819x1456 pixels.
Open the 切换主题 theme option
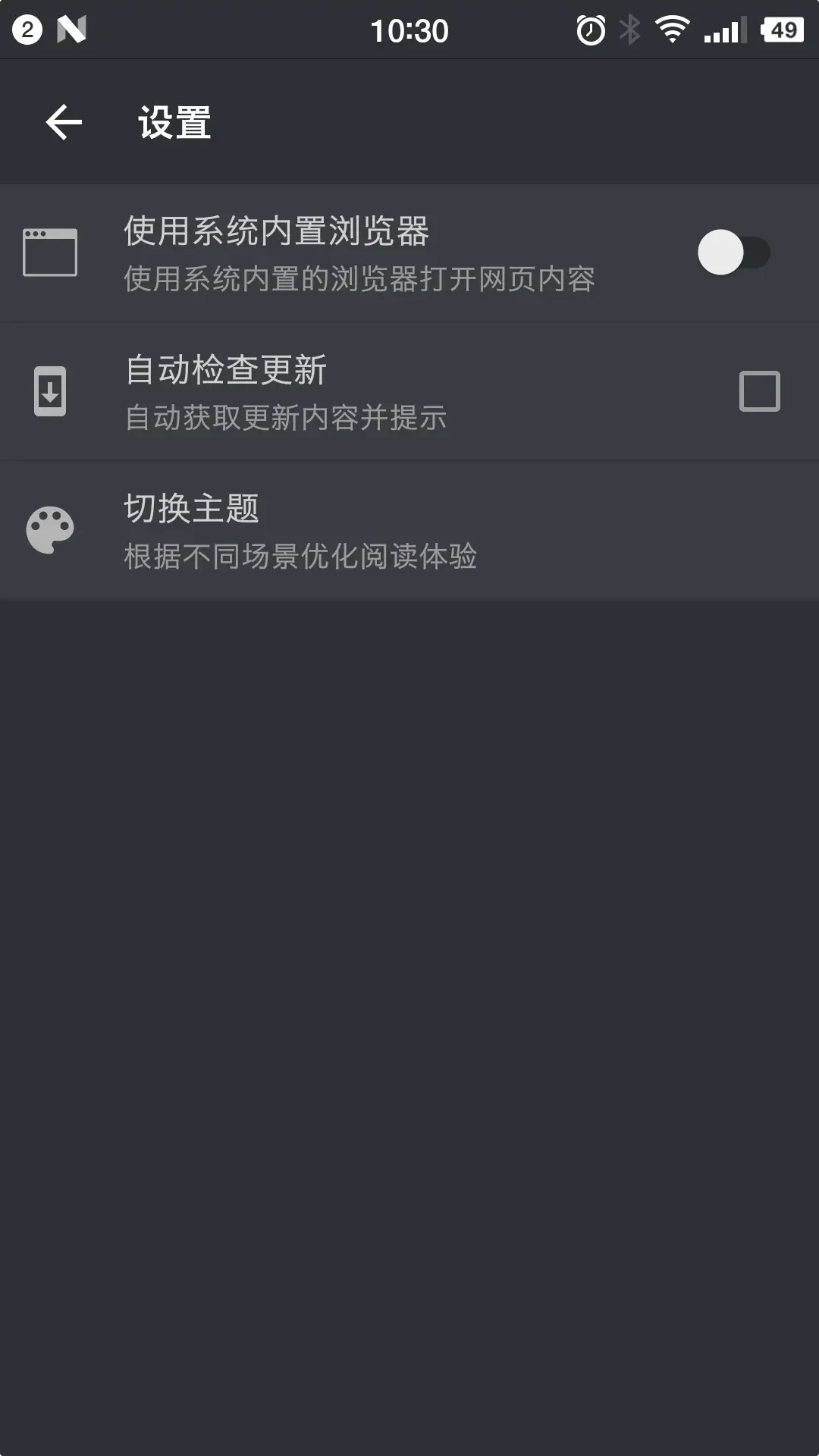click(x=409, y=530)
